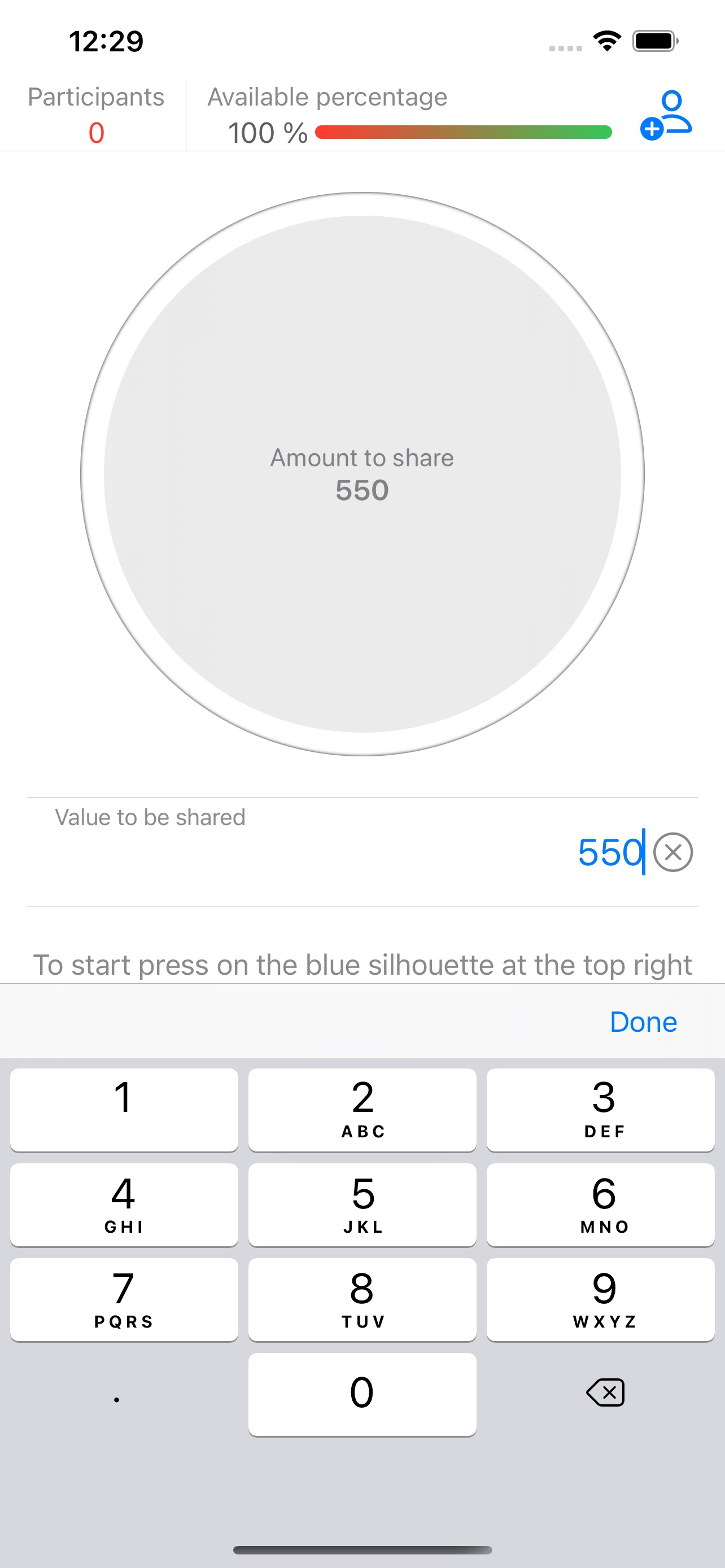Tap the 12:29 clock in the status bar
725x1568 pixels.
click(x=106, y=41)
